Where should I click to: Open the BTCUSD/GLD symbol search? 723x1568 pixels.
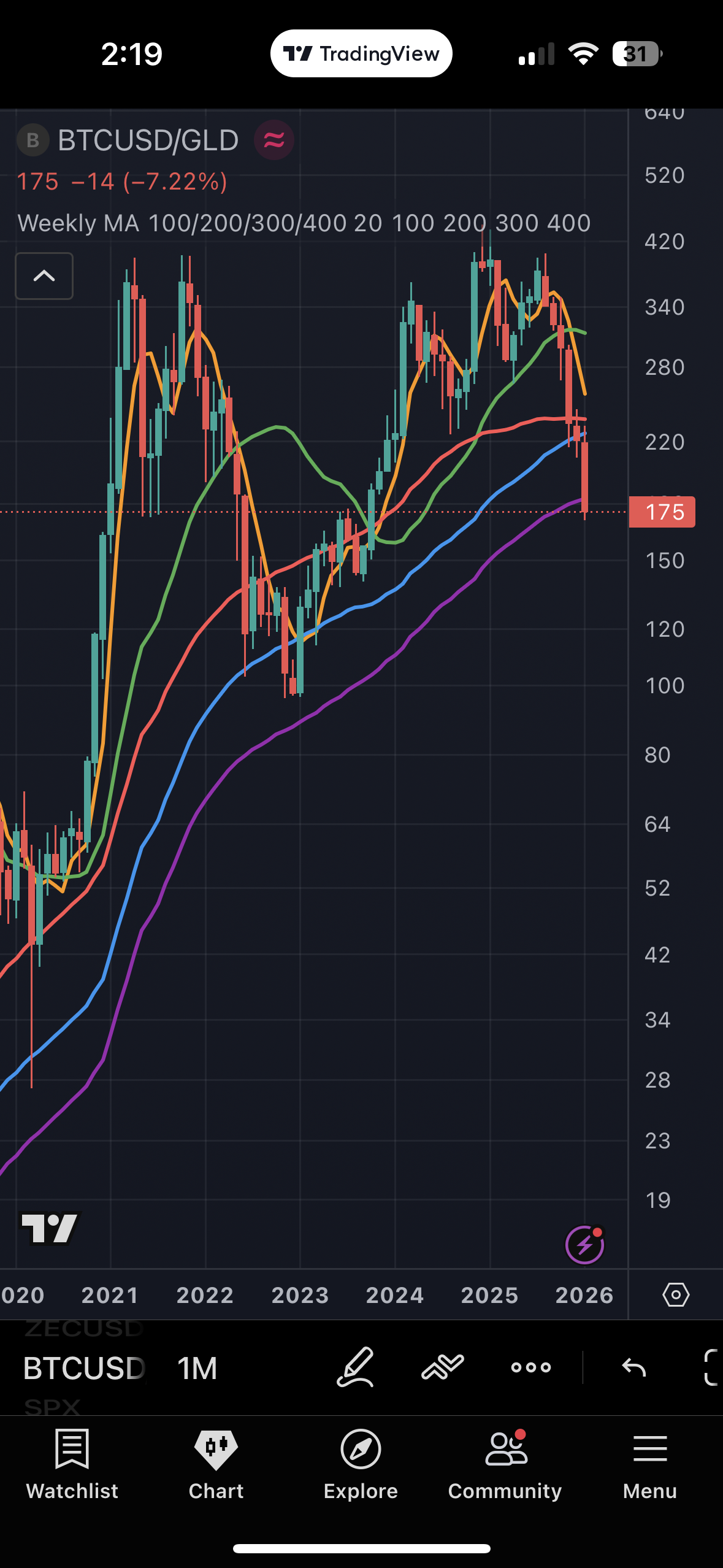point(147,140)
